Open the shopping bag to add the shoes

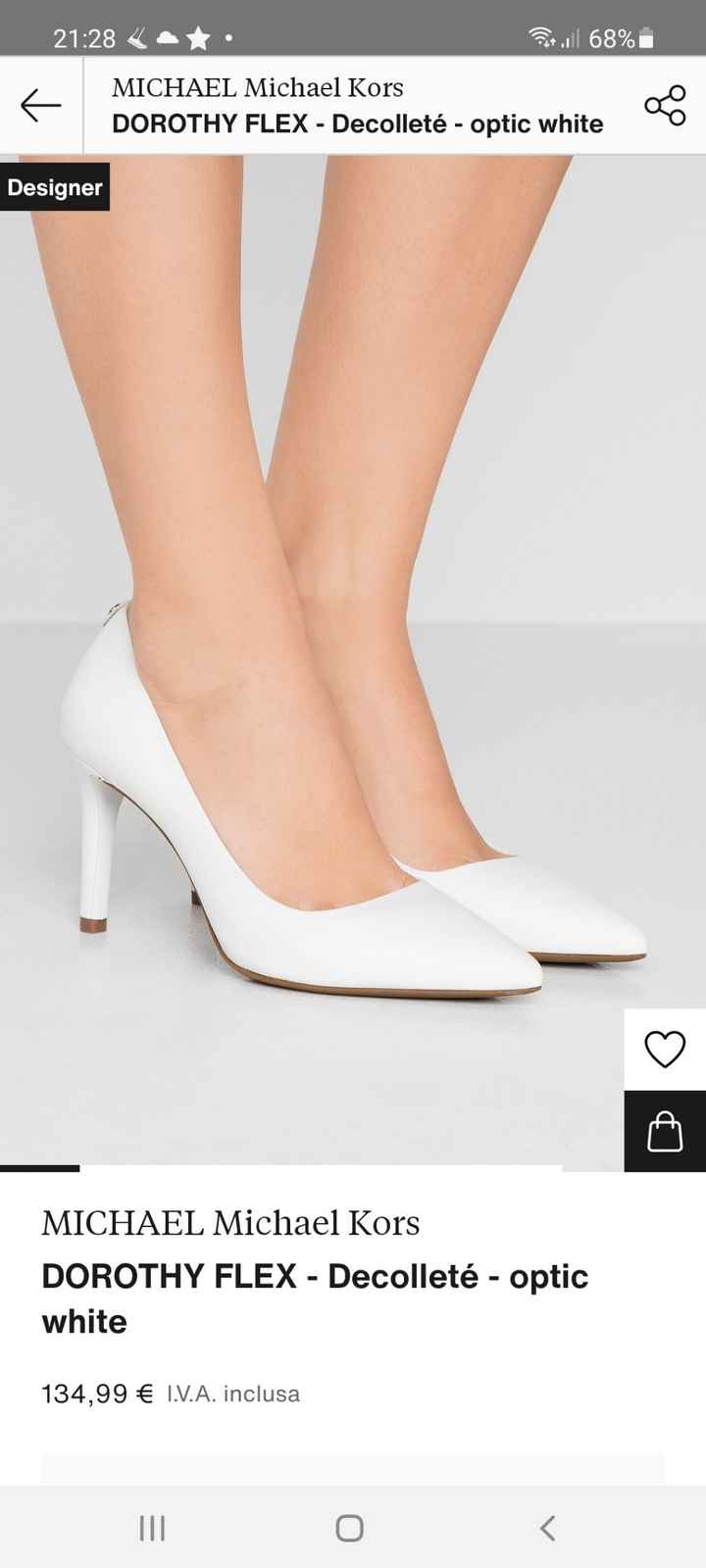[664, 1132]
